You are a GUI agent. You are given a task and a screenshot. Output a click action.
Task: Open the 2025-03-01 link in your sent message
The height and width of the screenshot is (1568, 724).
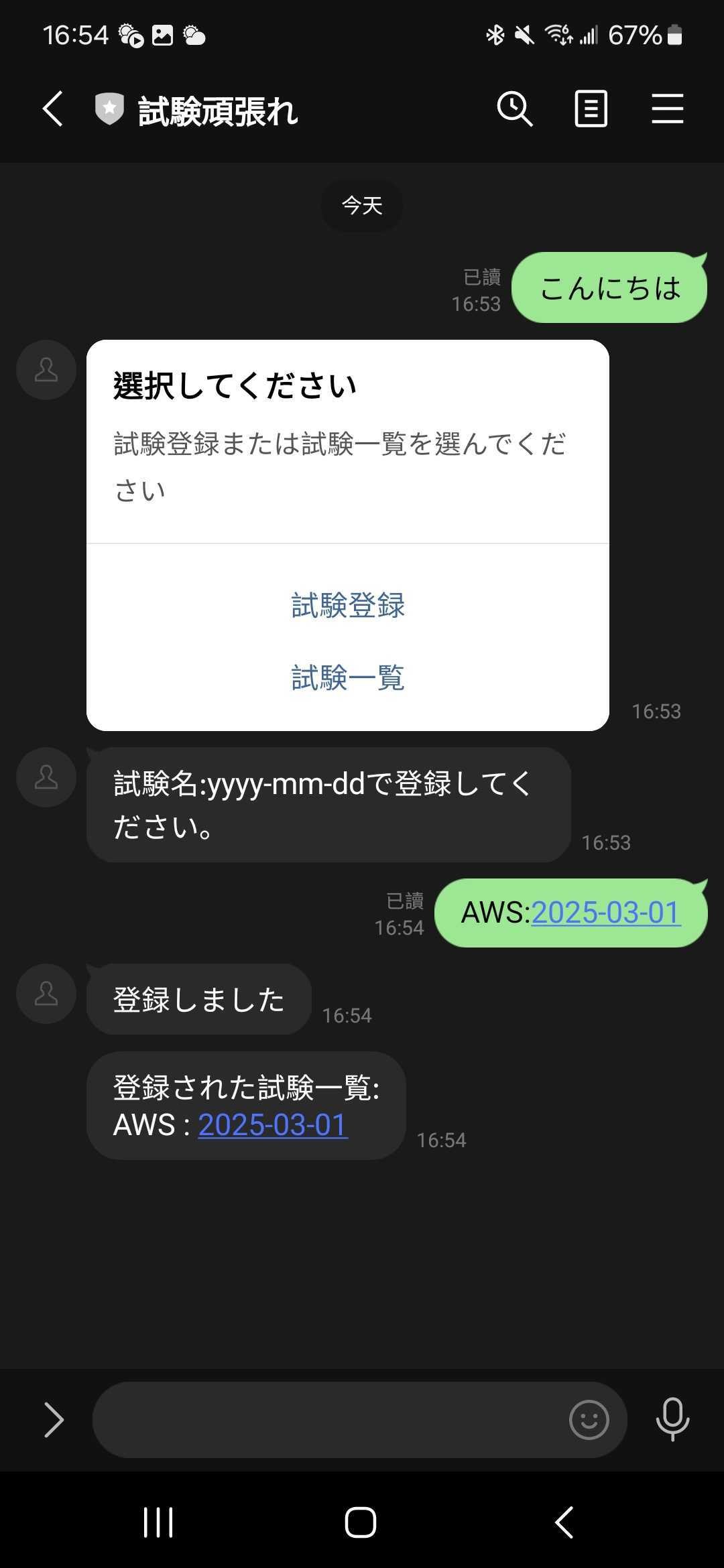pyautogui.click(x=605, y=912)
